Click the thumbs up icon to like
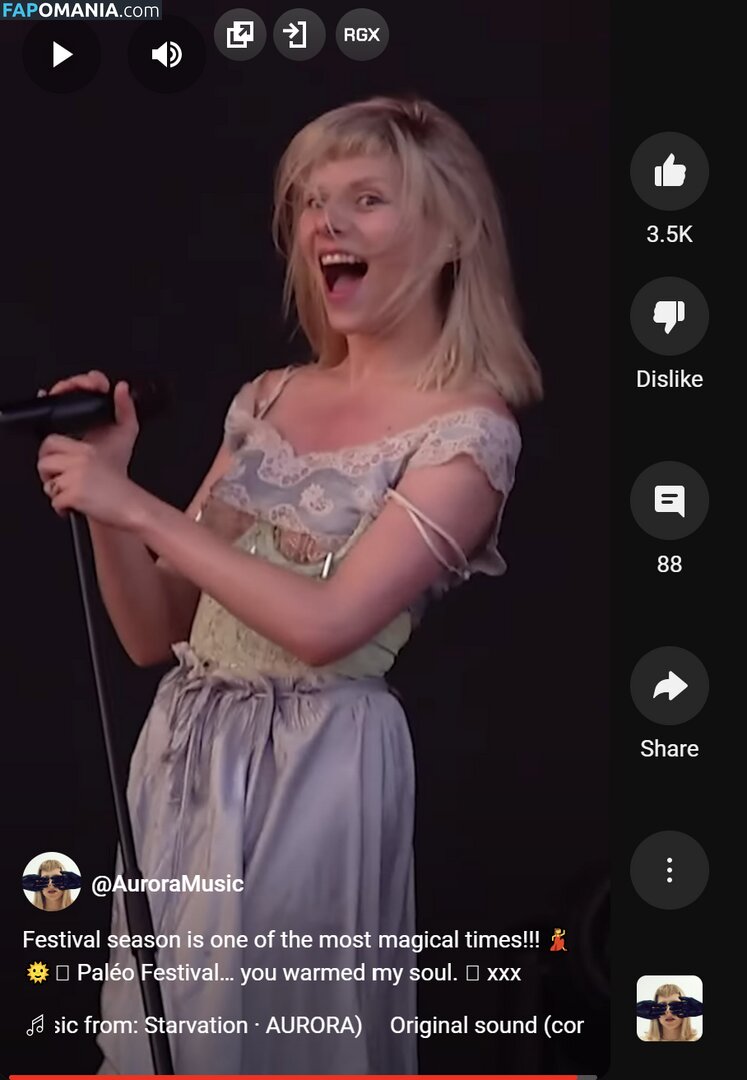The height and width of the screenshot is (1080, 747). click(669, 170)
